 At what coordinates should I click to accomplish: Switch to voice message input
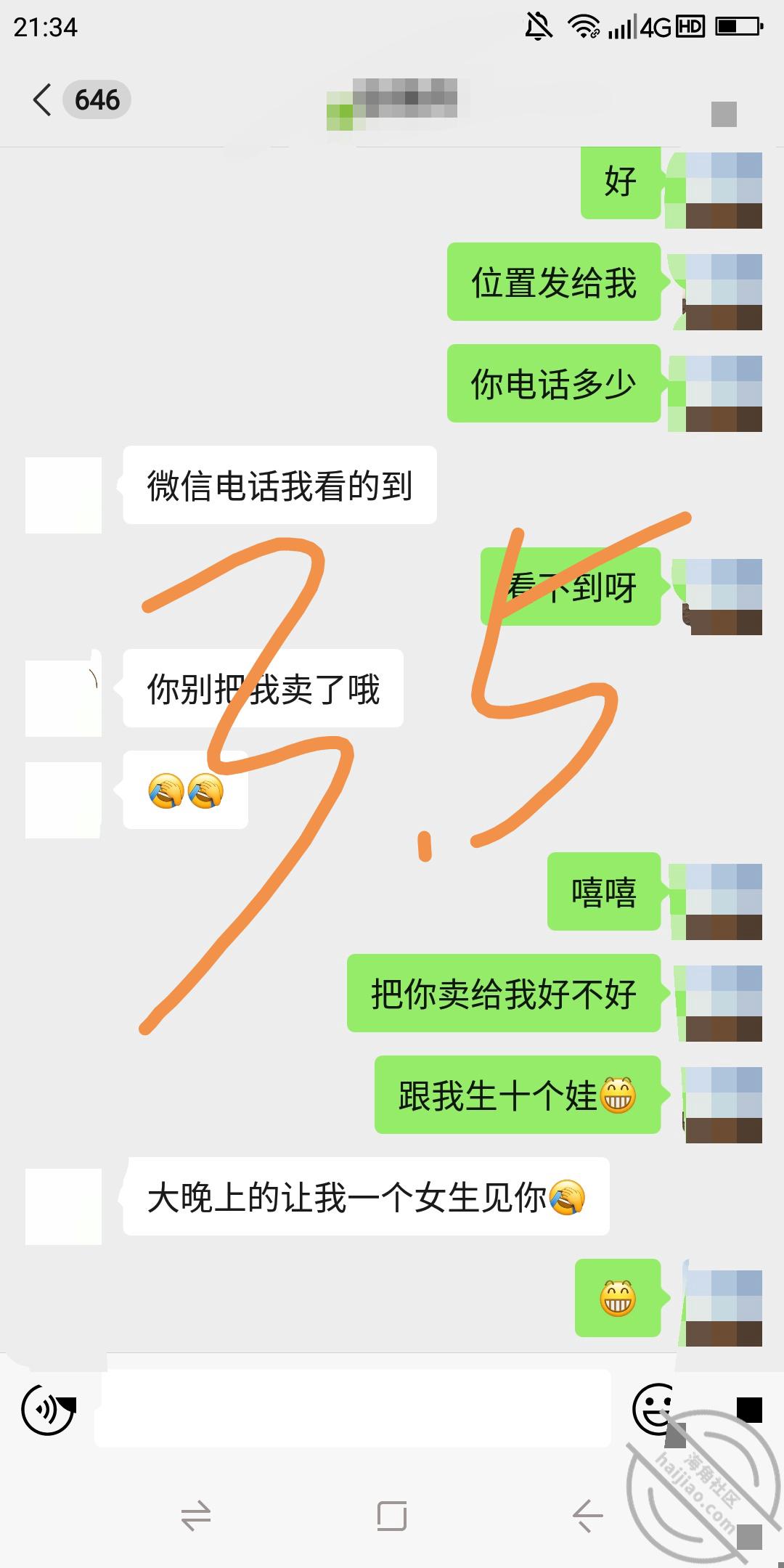(x=49, y=1409)
